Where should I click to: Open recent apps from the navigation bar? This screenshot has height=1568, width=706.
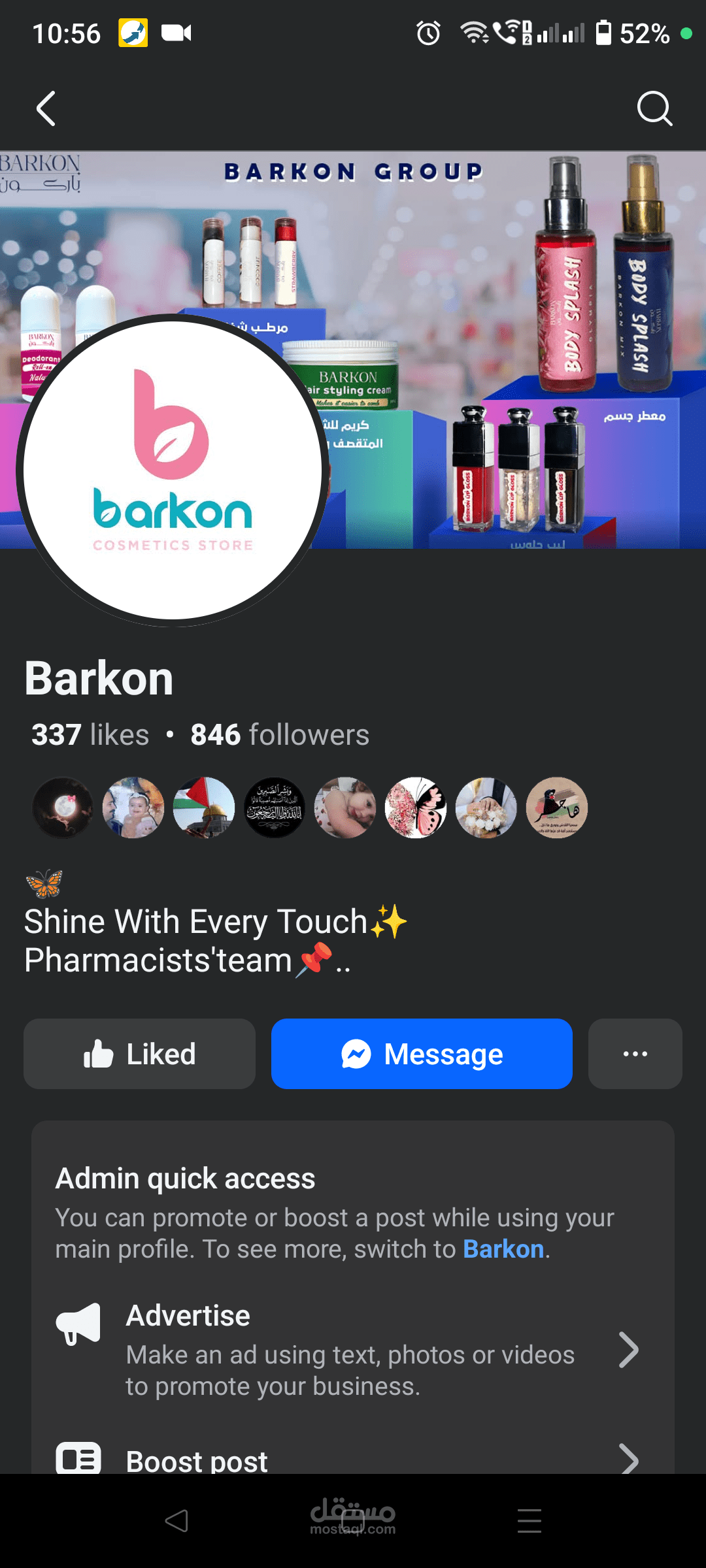click(529, 1521)
